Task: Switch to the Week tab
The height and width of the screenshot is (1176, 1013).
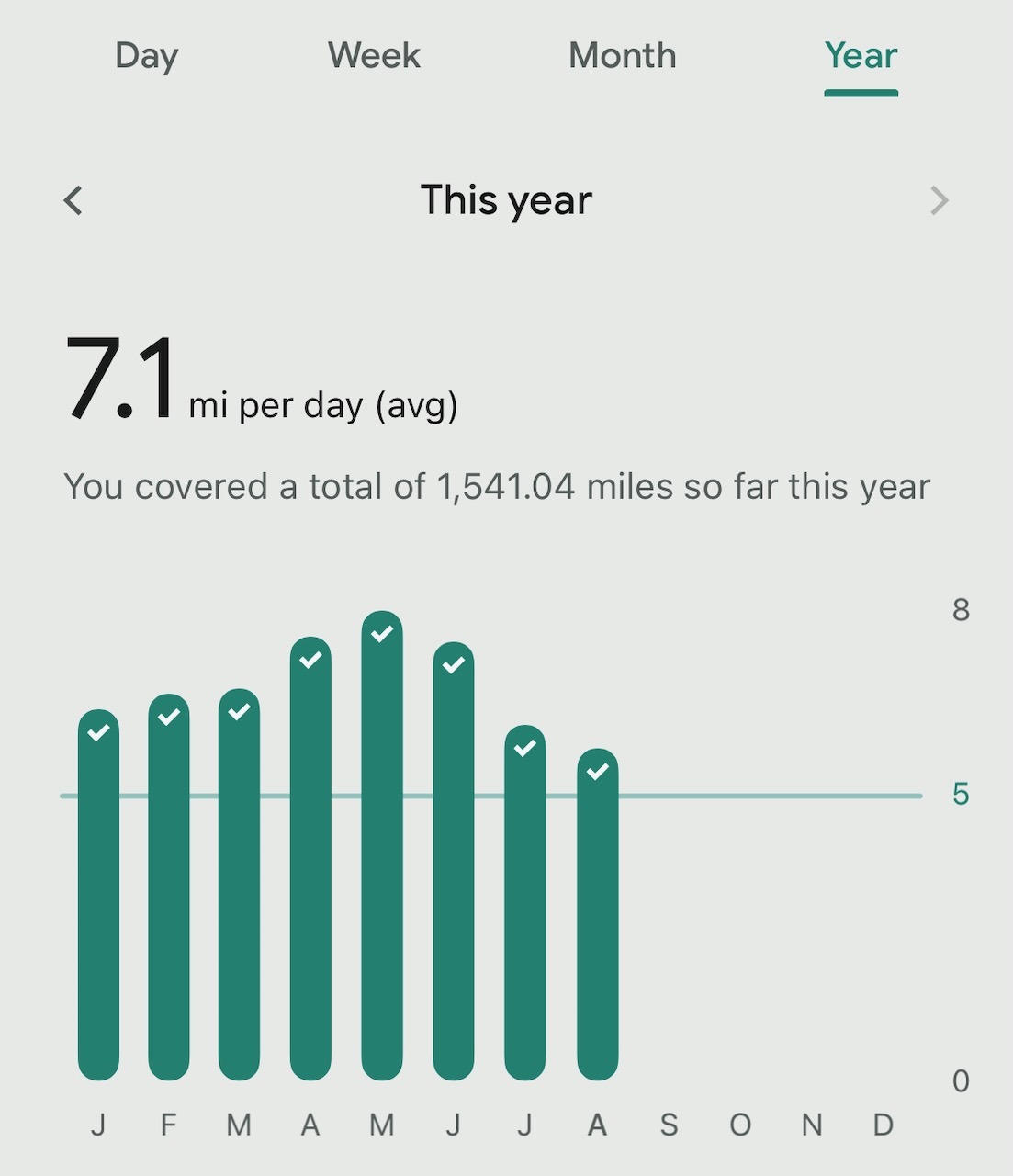Action: click(x=374, y=56)
